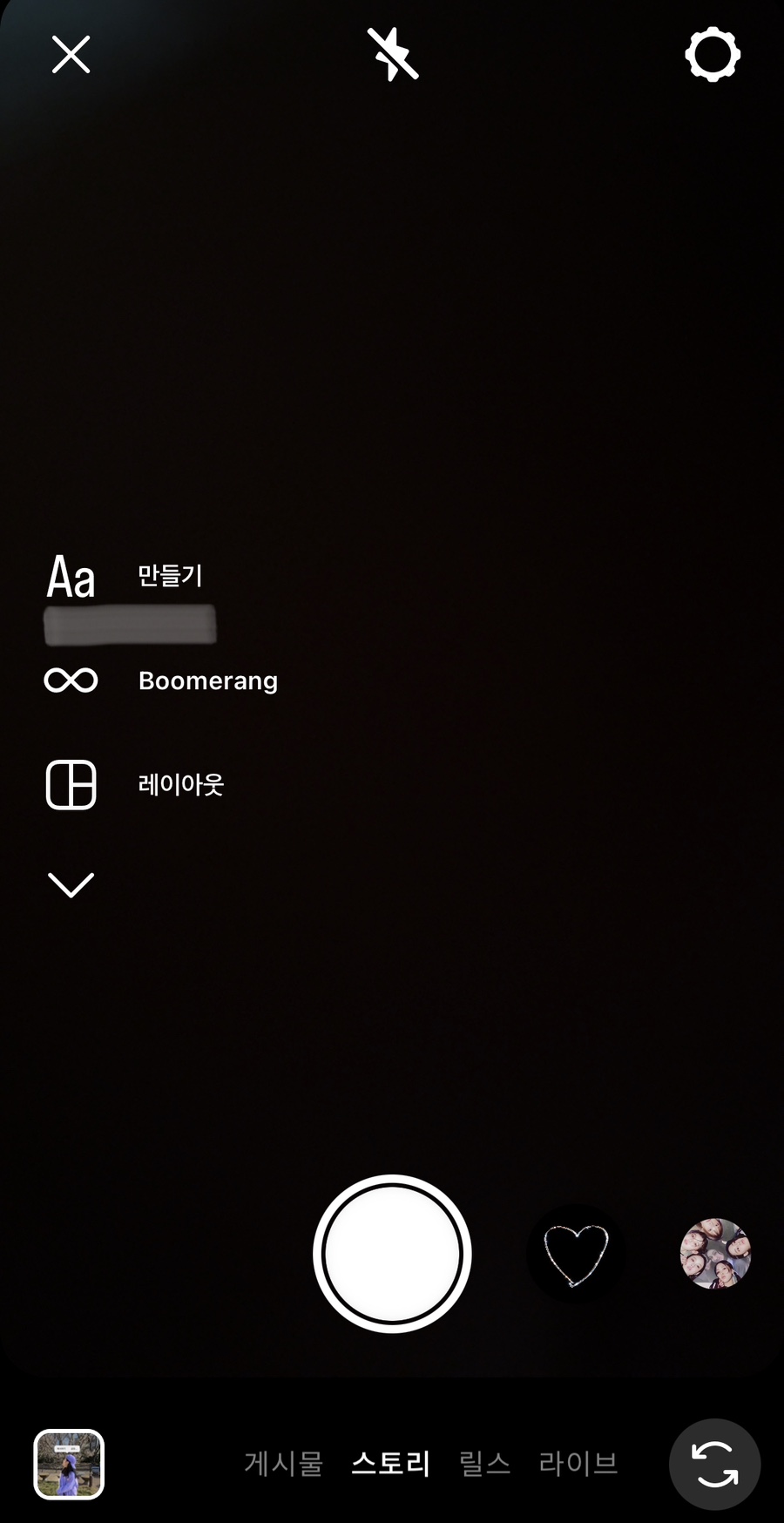Open story camera settings gear
Image resolution: width=784 pixels, height=1523 pixels.
coord(713,54)
